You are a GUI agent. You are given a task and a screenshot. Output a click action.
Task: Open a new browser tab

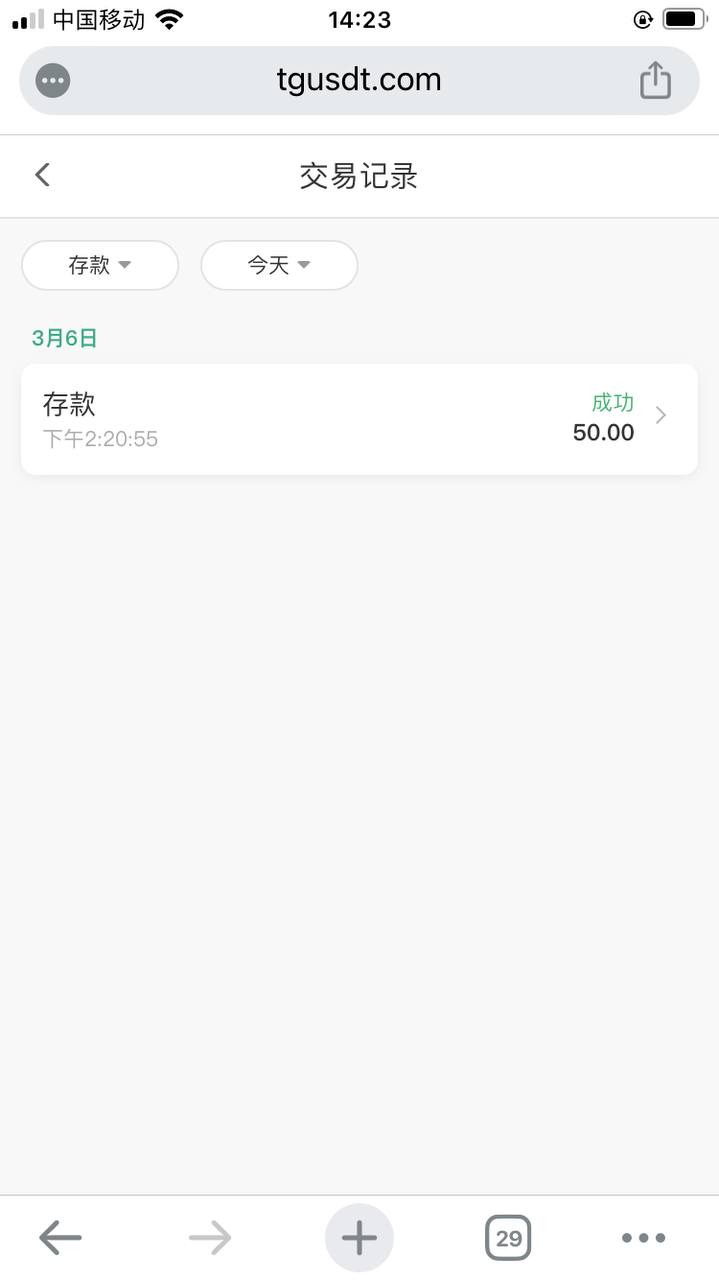tap(359, 1238)
